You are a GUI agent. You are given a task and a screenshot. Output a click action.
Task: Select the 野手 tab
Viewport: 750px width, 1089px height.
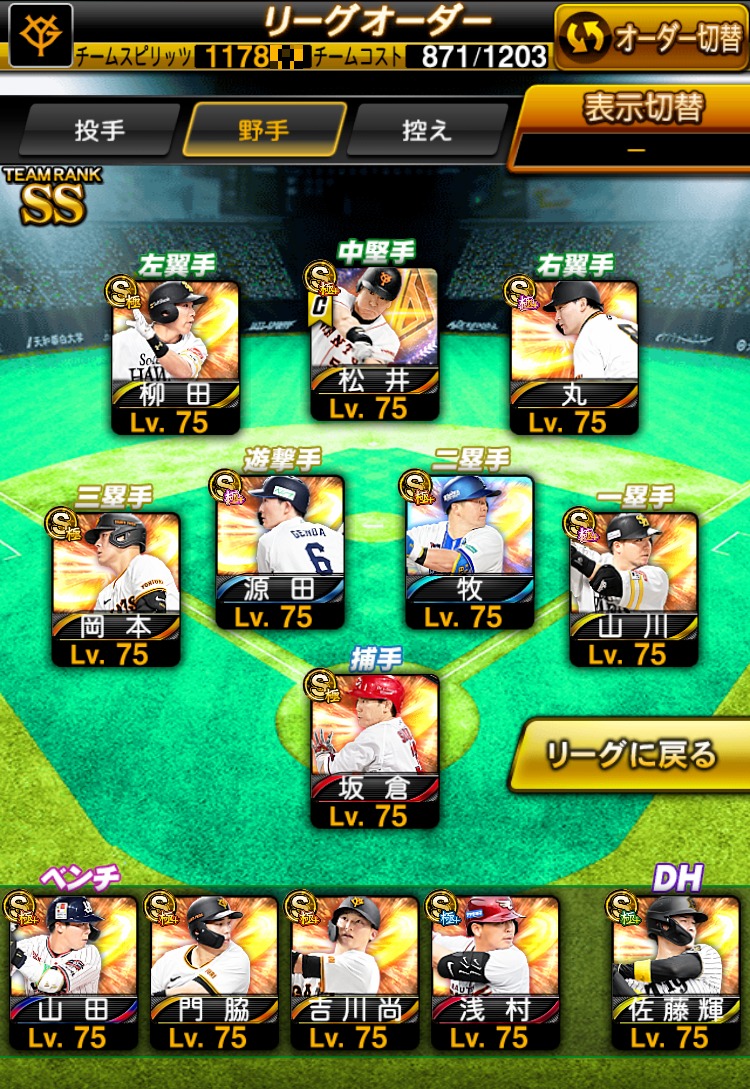(x=264, y=130)
